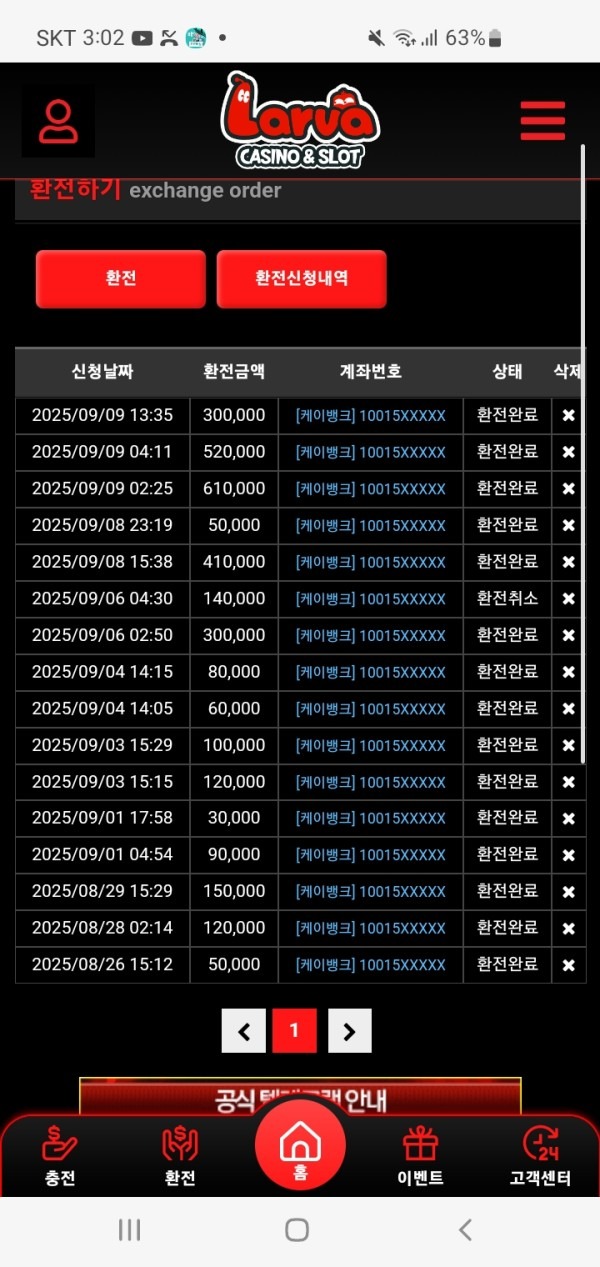Select page 1 in pagination

(294, 1031)
